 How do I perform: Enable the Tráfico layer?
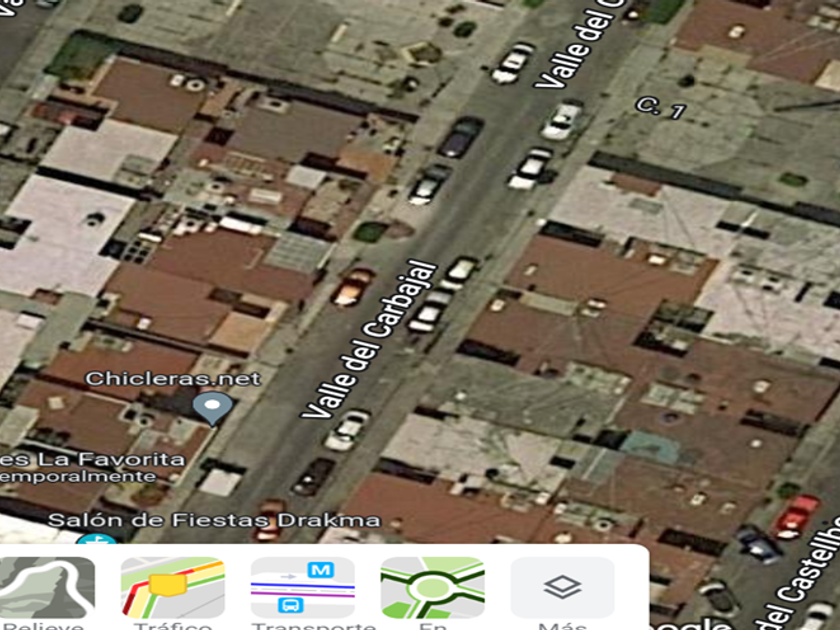(x=173, y=589)
